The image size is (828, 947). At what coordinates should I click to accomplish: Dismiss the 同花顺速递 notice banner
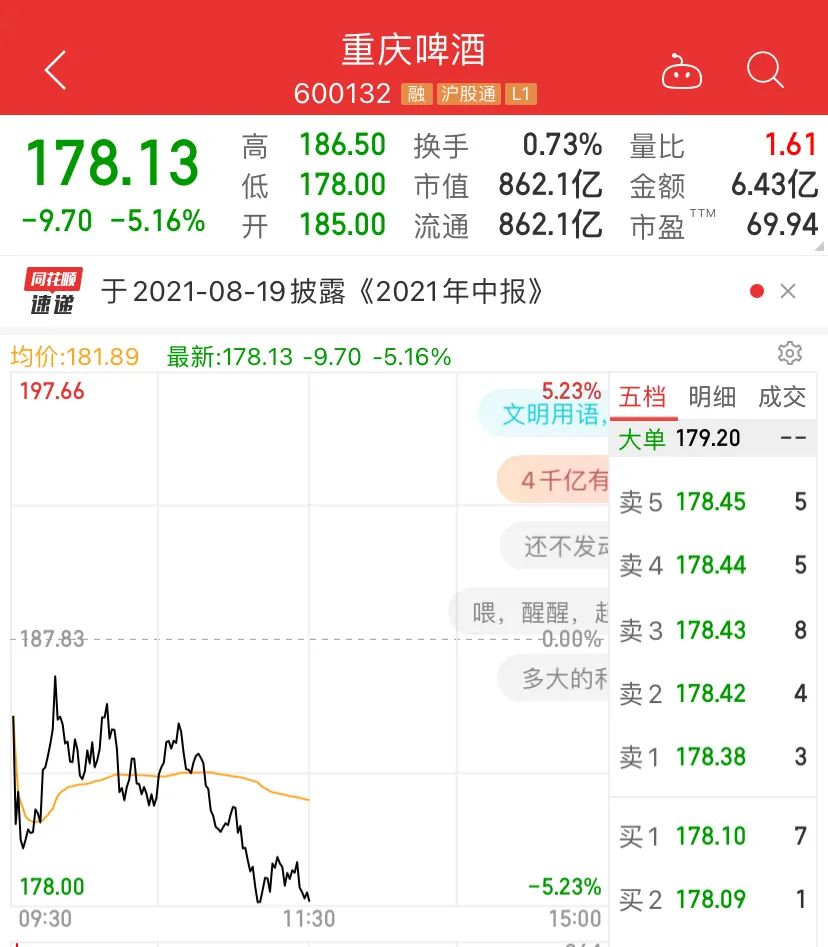tap(788, 291)
